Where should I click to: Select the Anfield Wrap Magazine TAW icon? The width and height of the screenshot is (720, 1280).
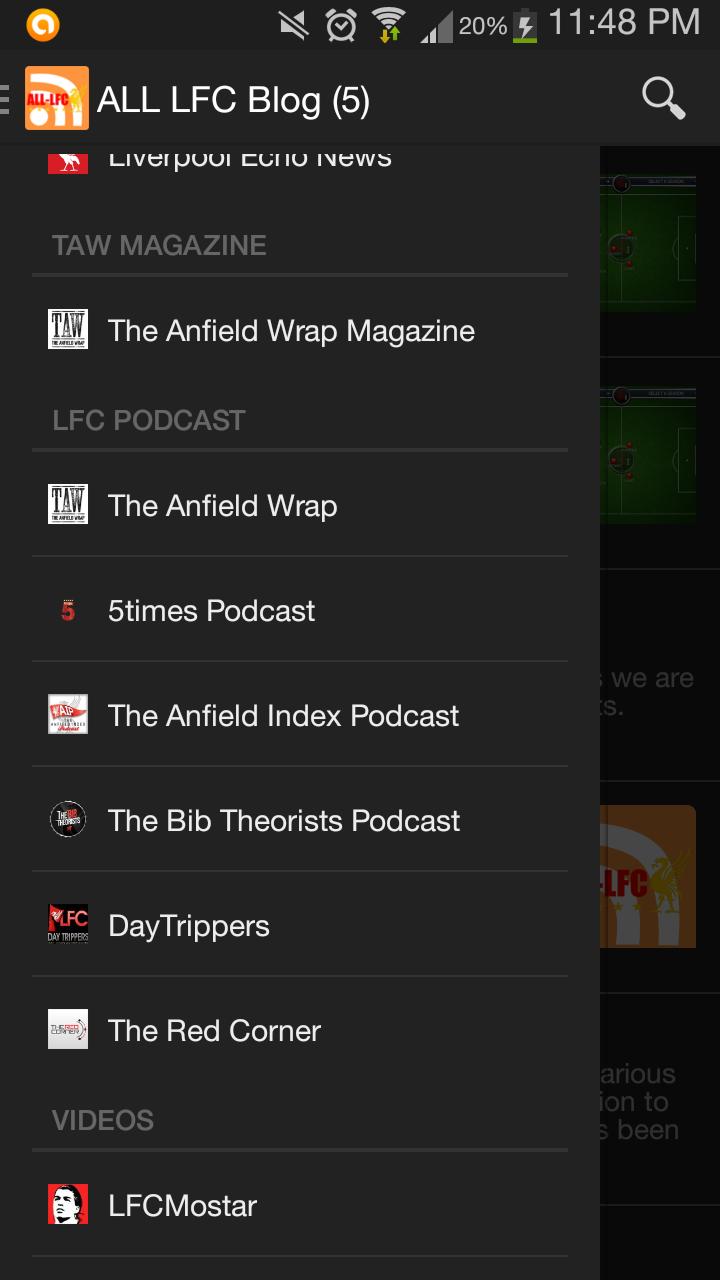click(67, 328)
